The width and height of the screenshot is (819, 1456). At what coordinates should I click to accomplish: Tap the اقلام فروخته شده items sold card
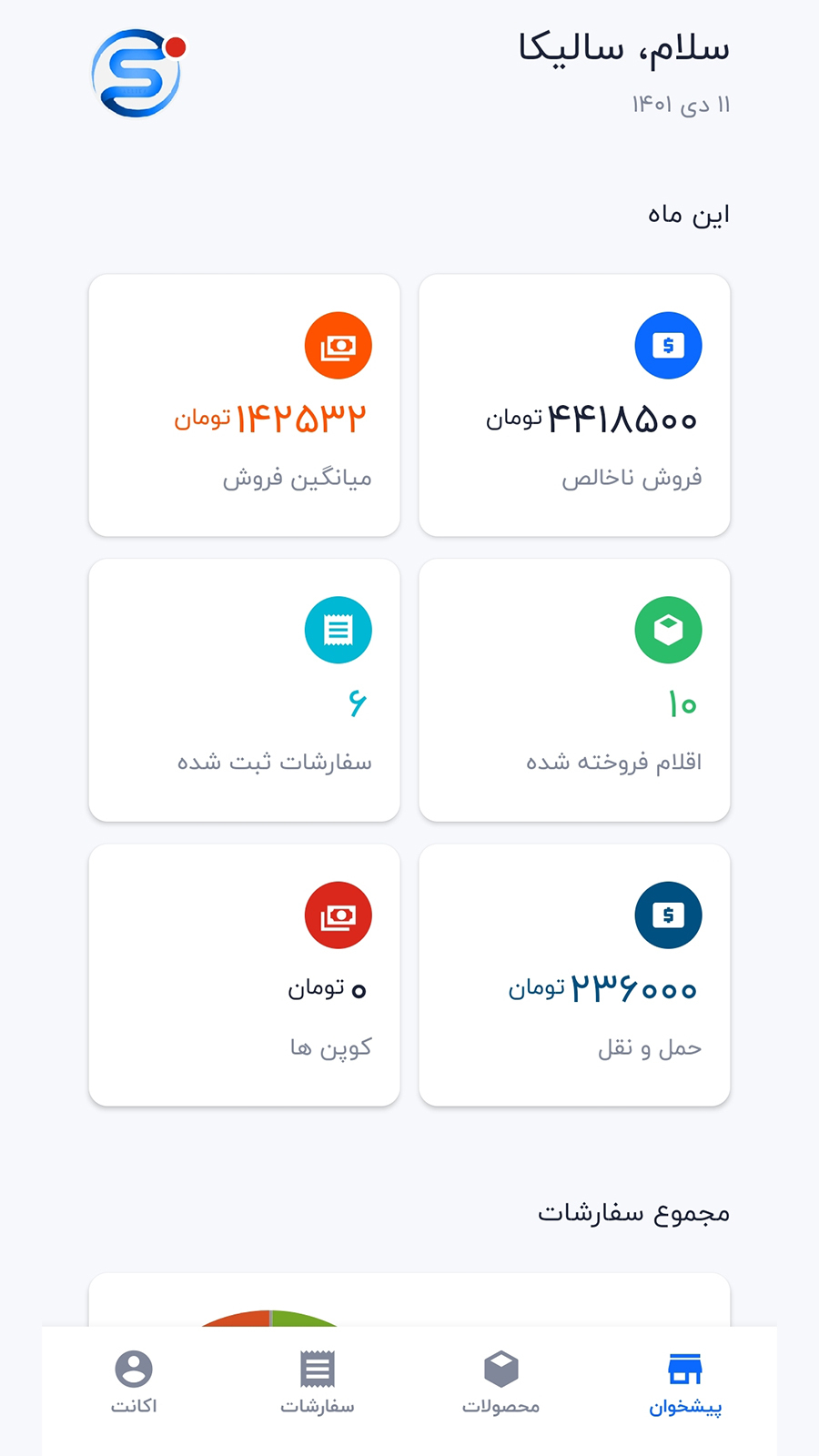(573, 691)
